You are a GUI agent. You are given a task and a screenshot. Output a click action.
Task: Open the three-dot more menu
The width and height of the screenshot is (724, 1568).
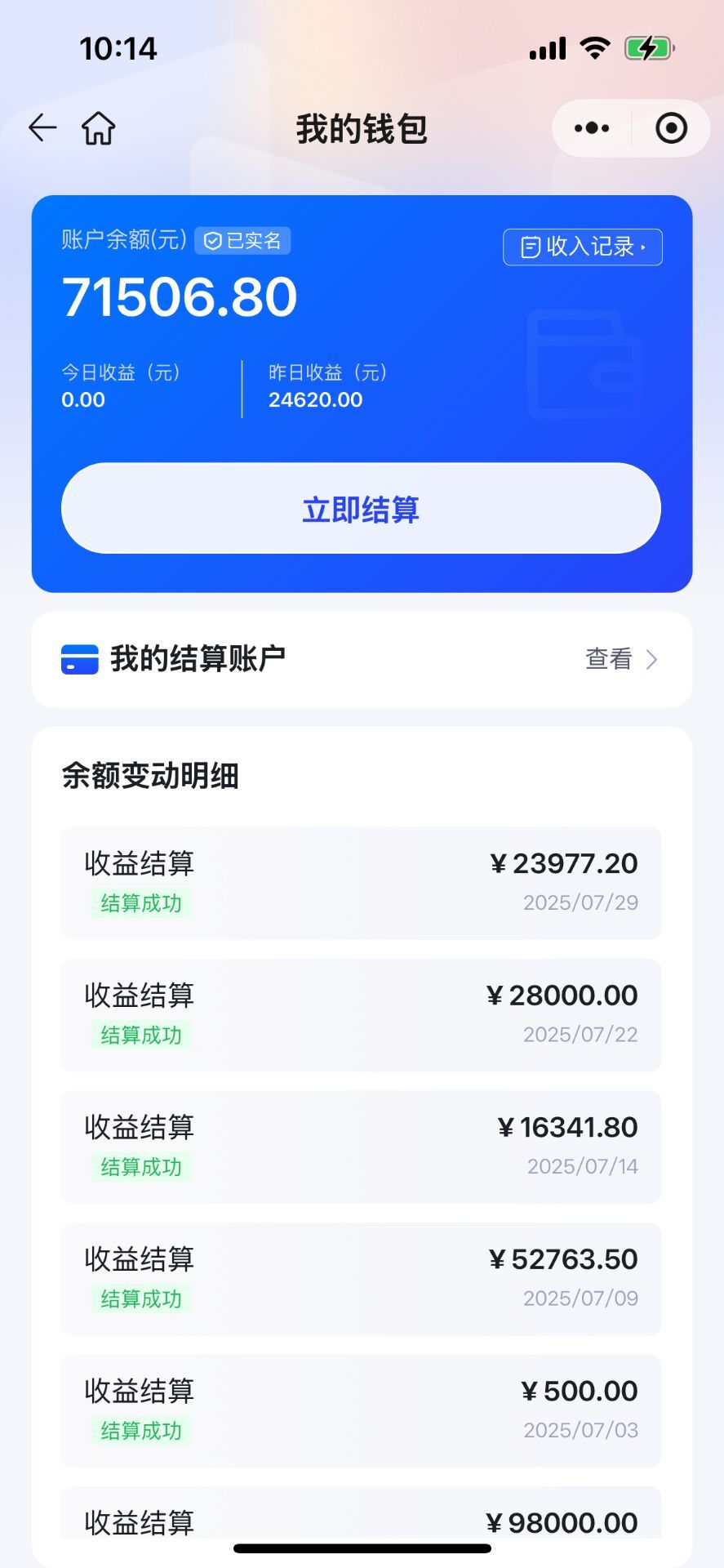tap(592, 128)
